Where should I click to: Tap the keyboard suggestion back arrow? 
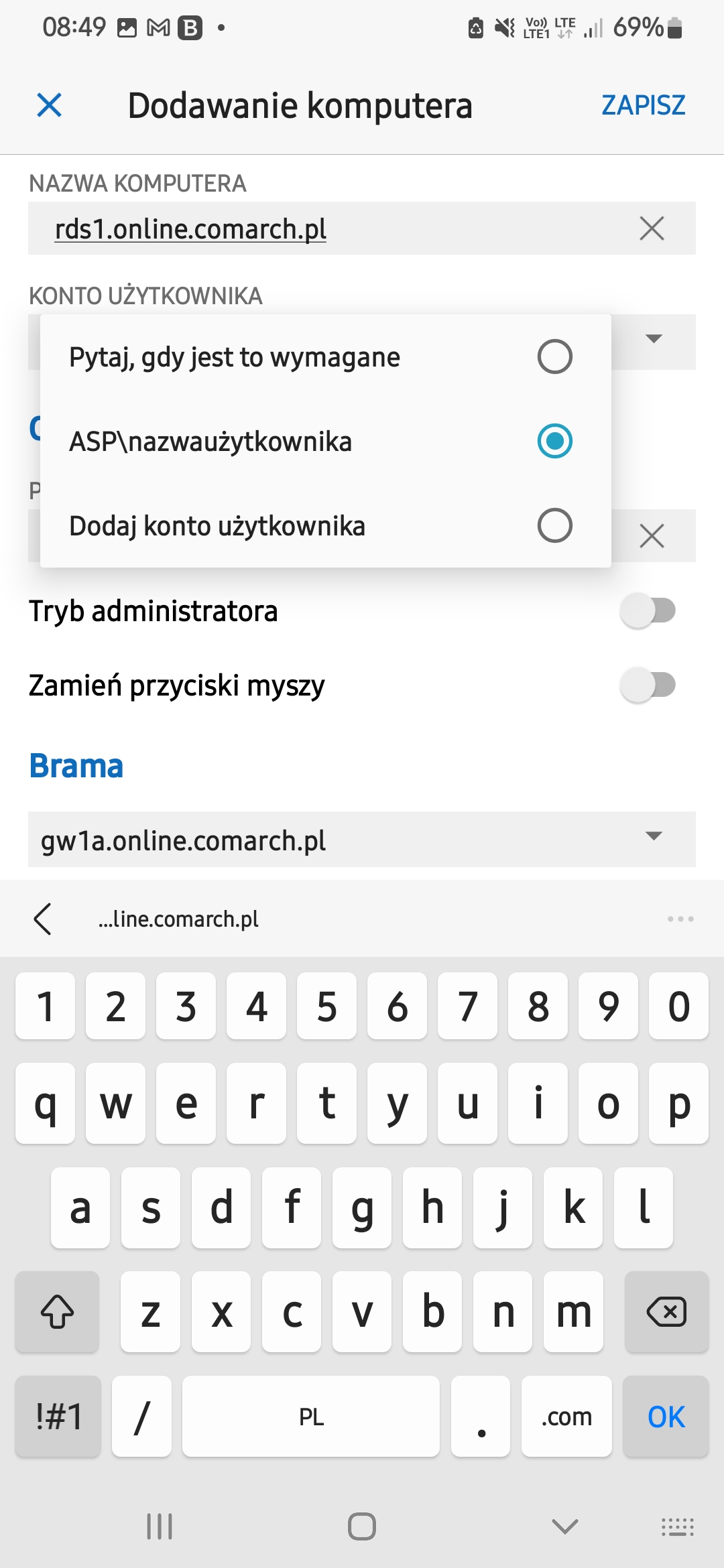(x=43, y=919)
